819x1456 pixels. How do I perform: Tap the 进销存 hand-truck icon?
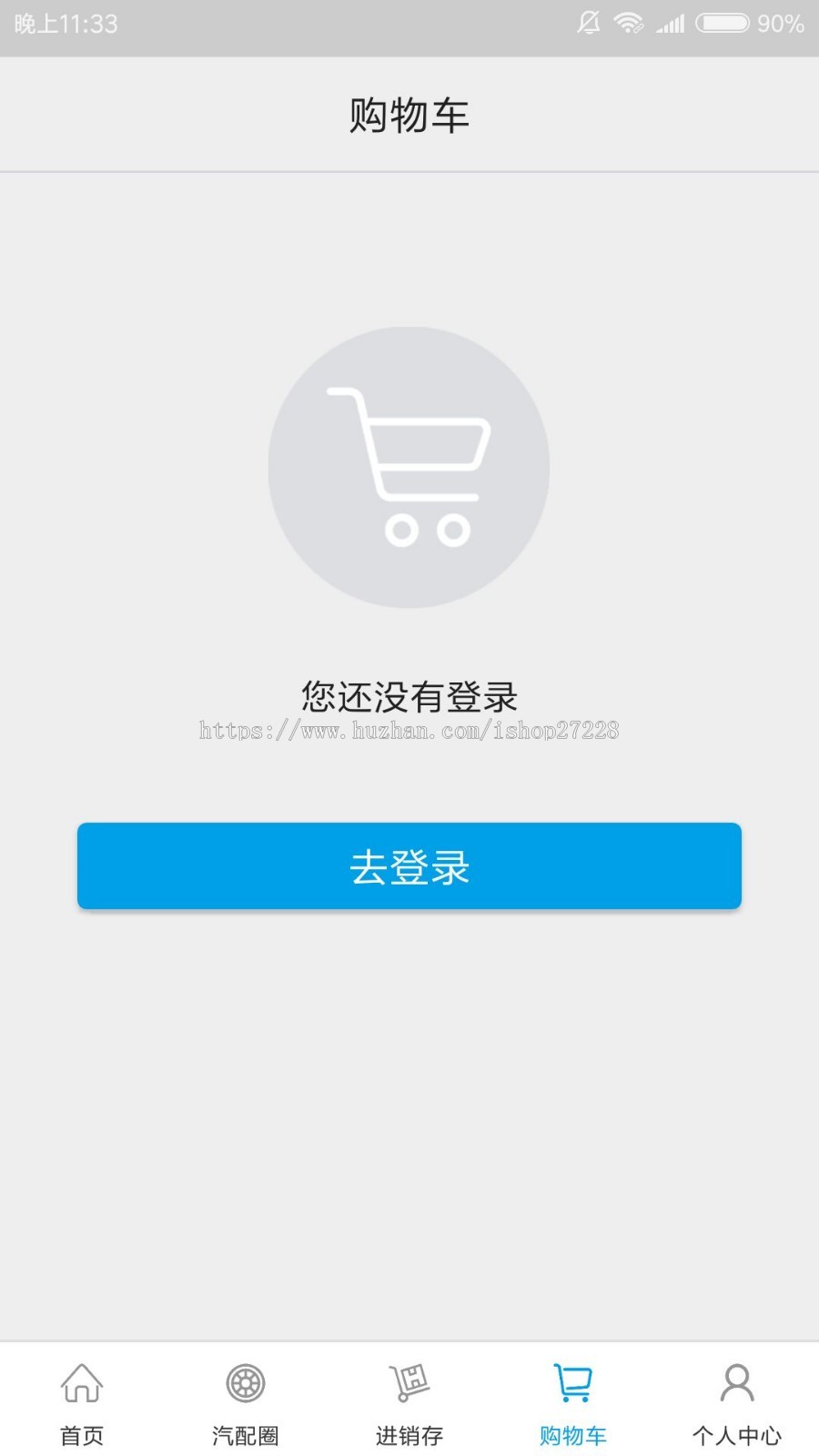coord(408,1385)
